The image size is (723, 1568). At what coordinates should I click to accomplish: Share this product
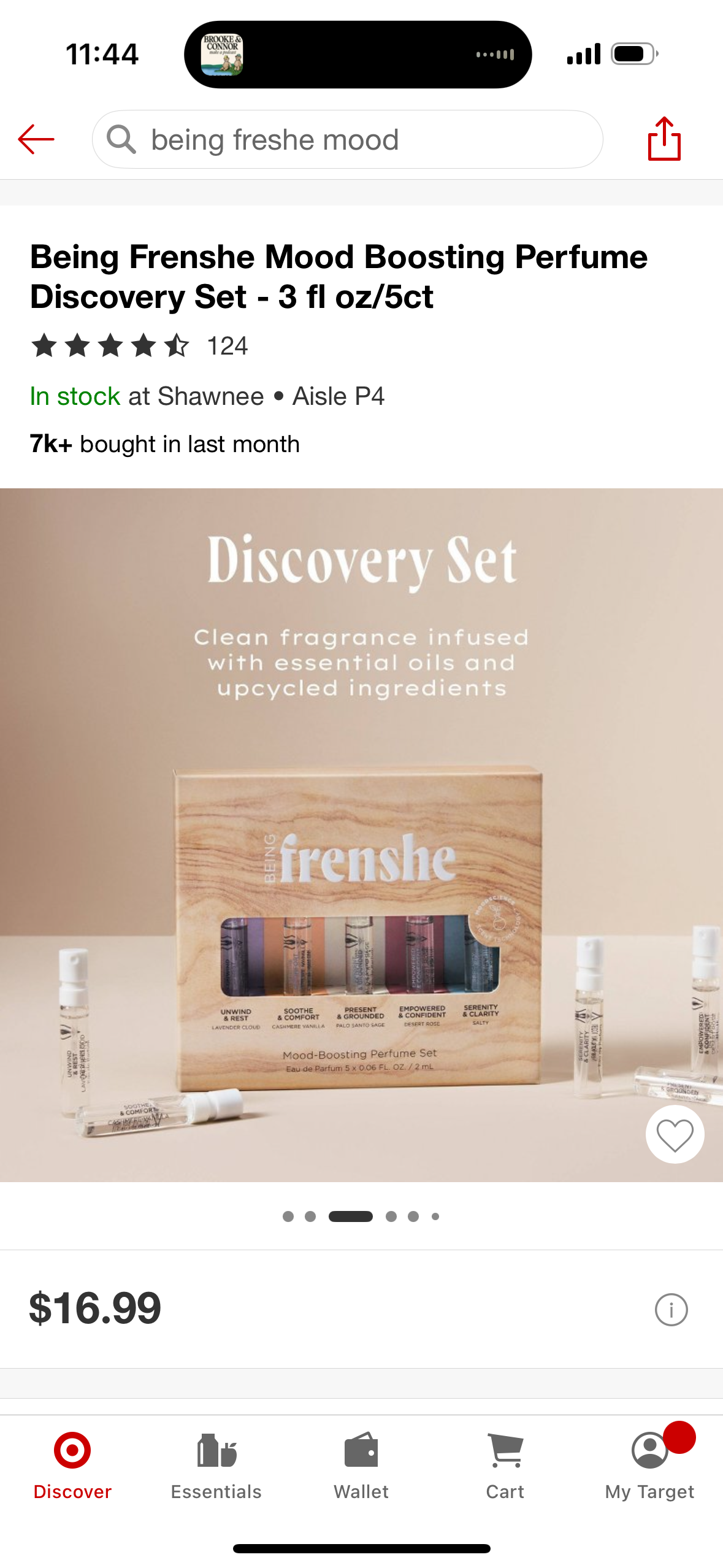664,139
